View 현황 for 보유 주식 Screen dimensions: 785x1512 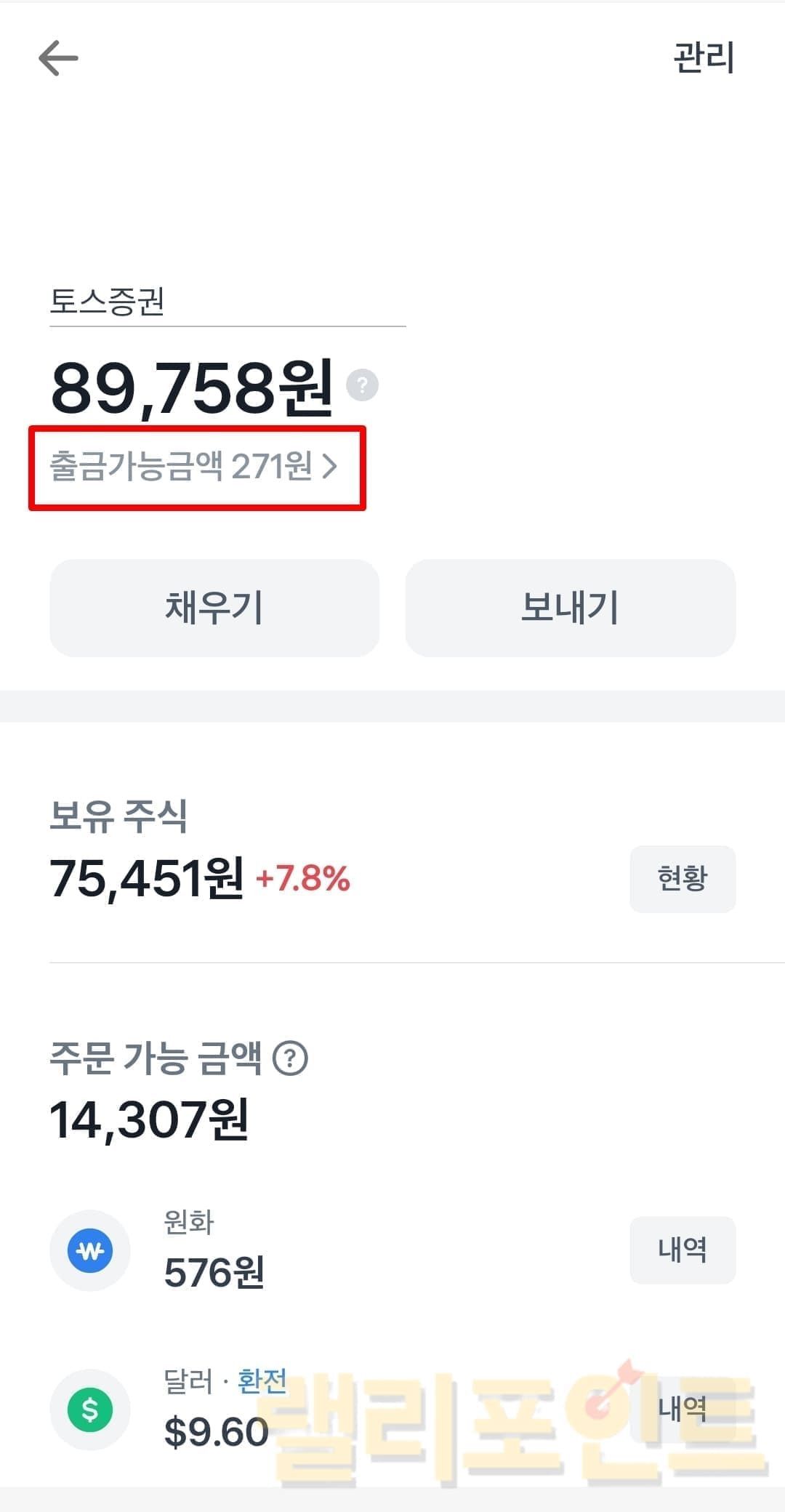[x=682, y=878]
